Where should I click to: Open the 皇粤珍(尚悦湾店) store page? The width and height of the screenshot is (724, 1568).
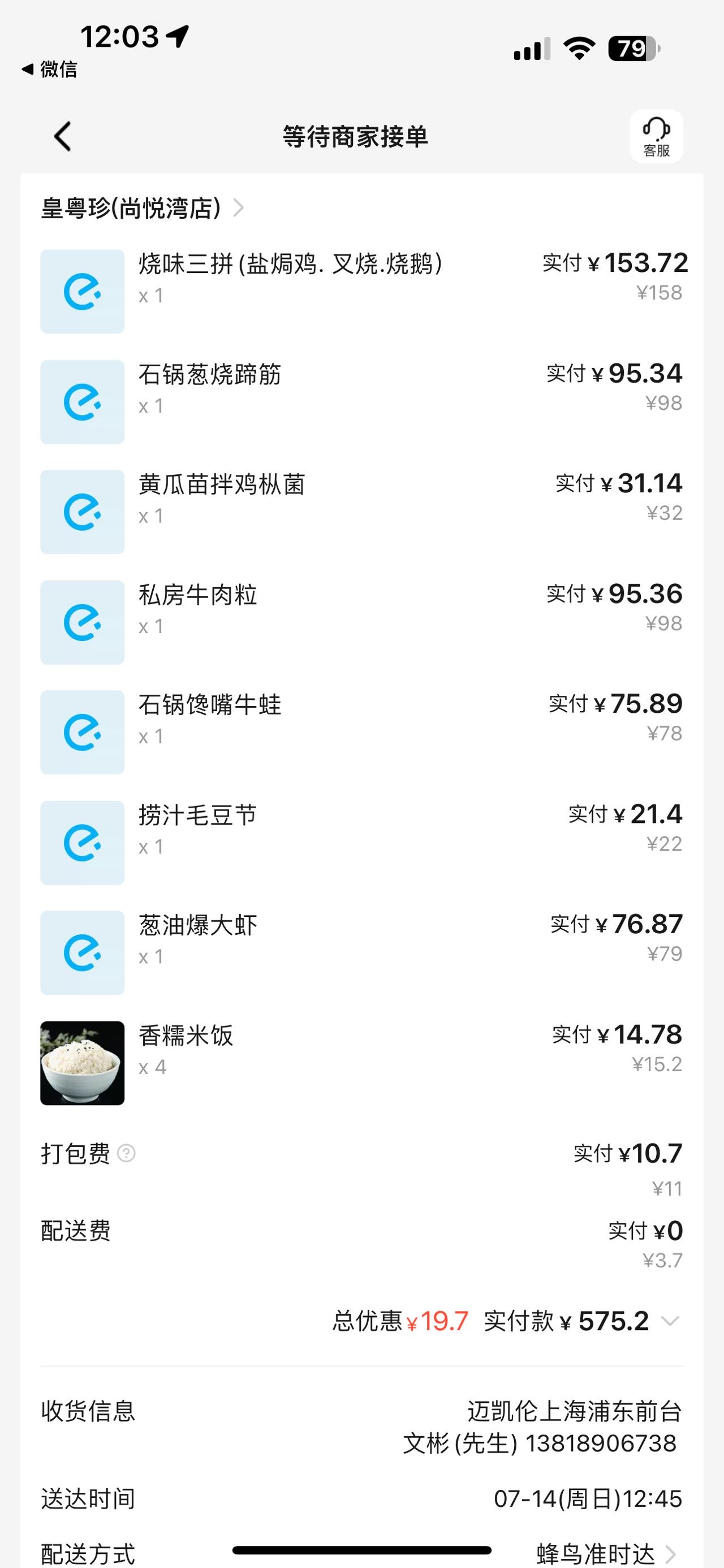[142, 208]
